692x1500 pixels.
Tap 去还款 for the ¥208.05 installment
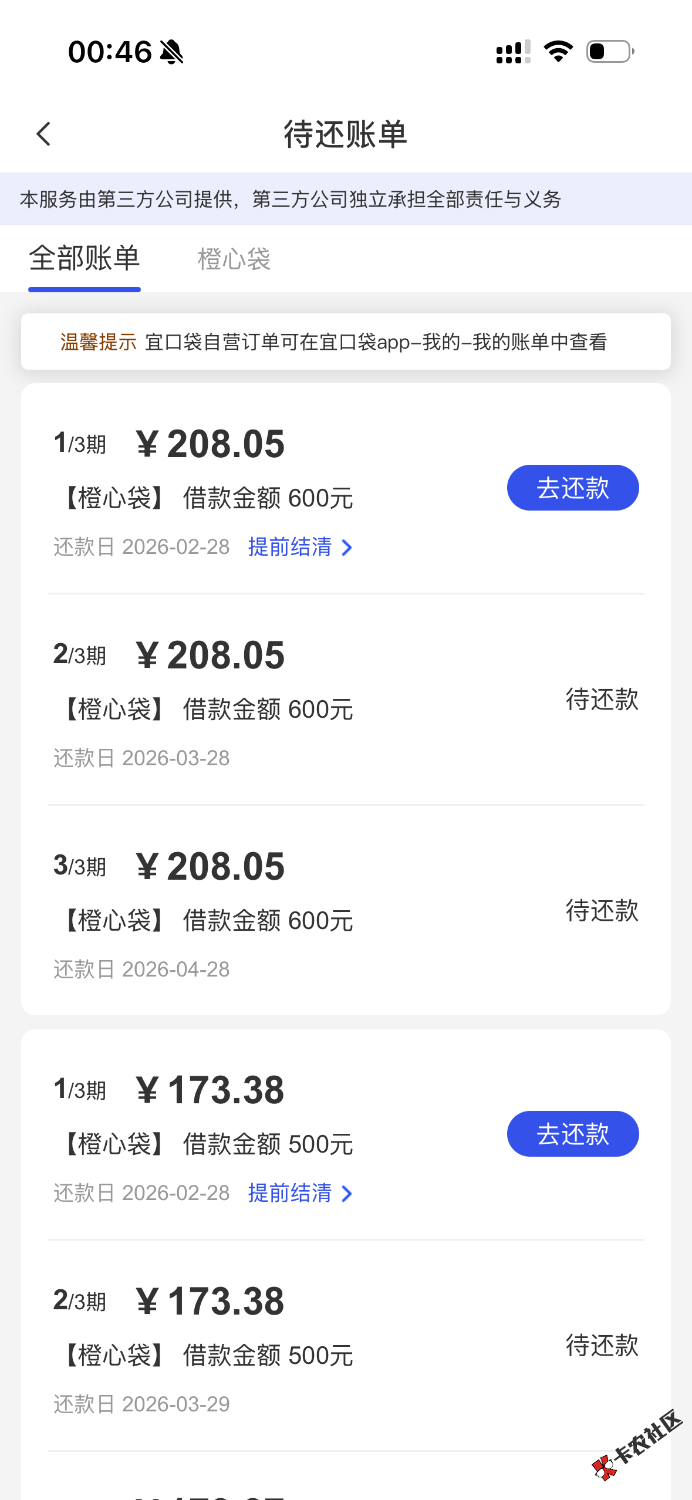tap(572, 488)
